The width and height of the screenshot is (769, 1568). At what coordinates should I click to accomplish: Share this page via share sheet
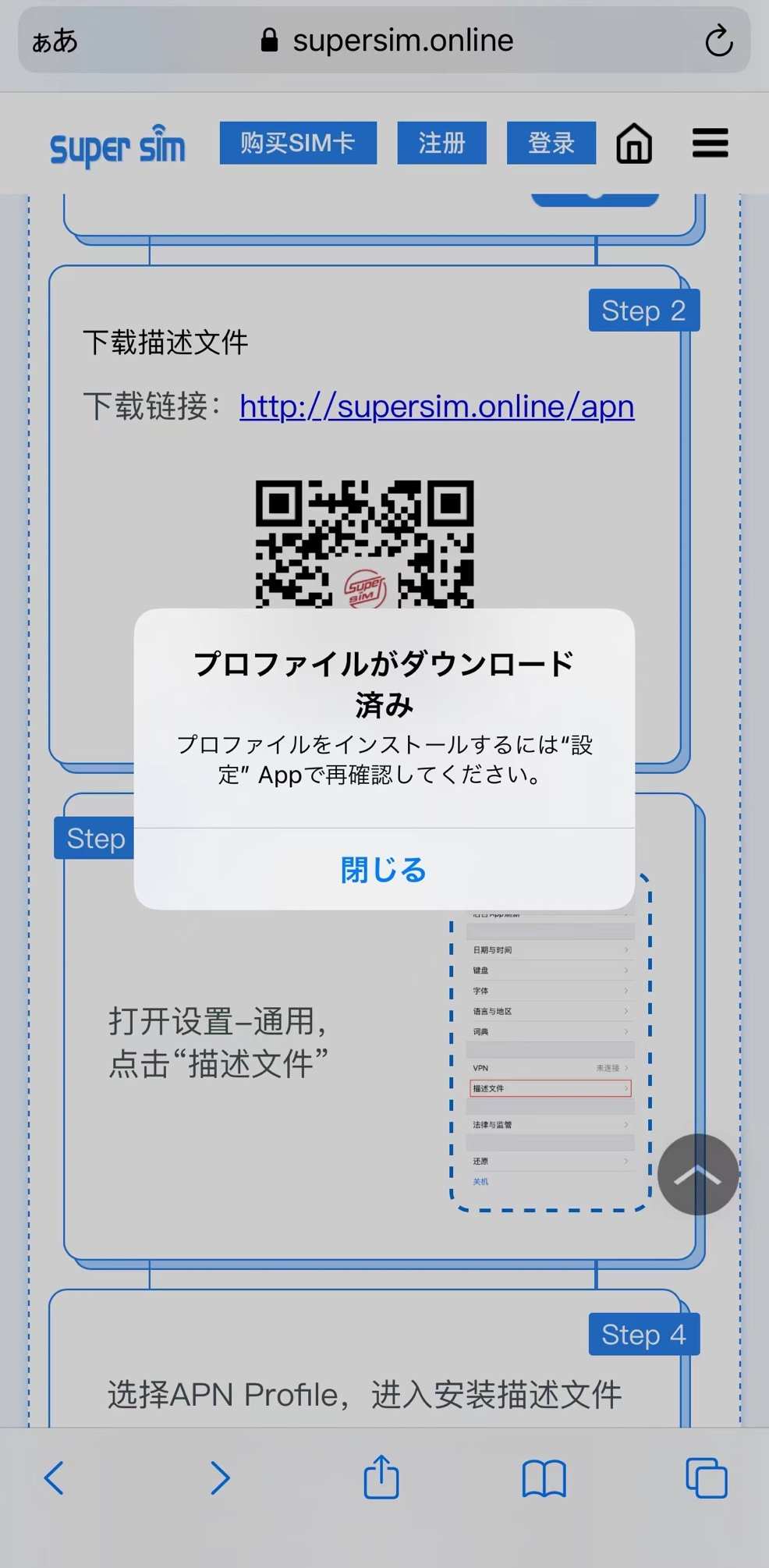point(381,1478)
